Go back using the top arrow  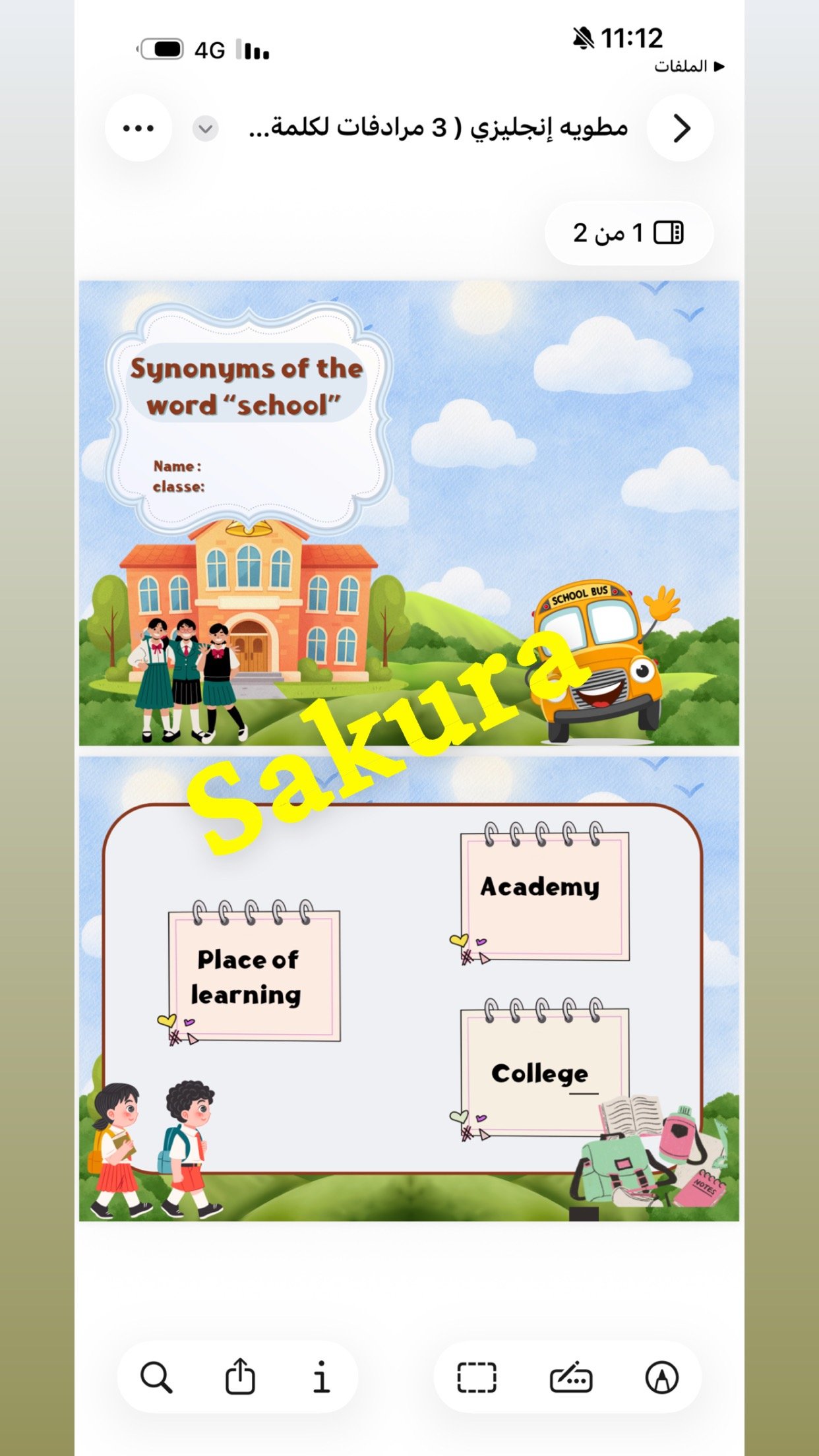tap(681, 128)
